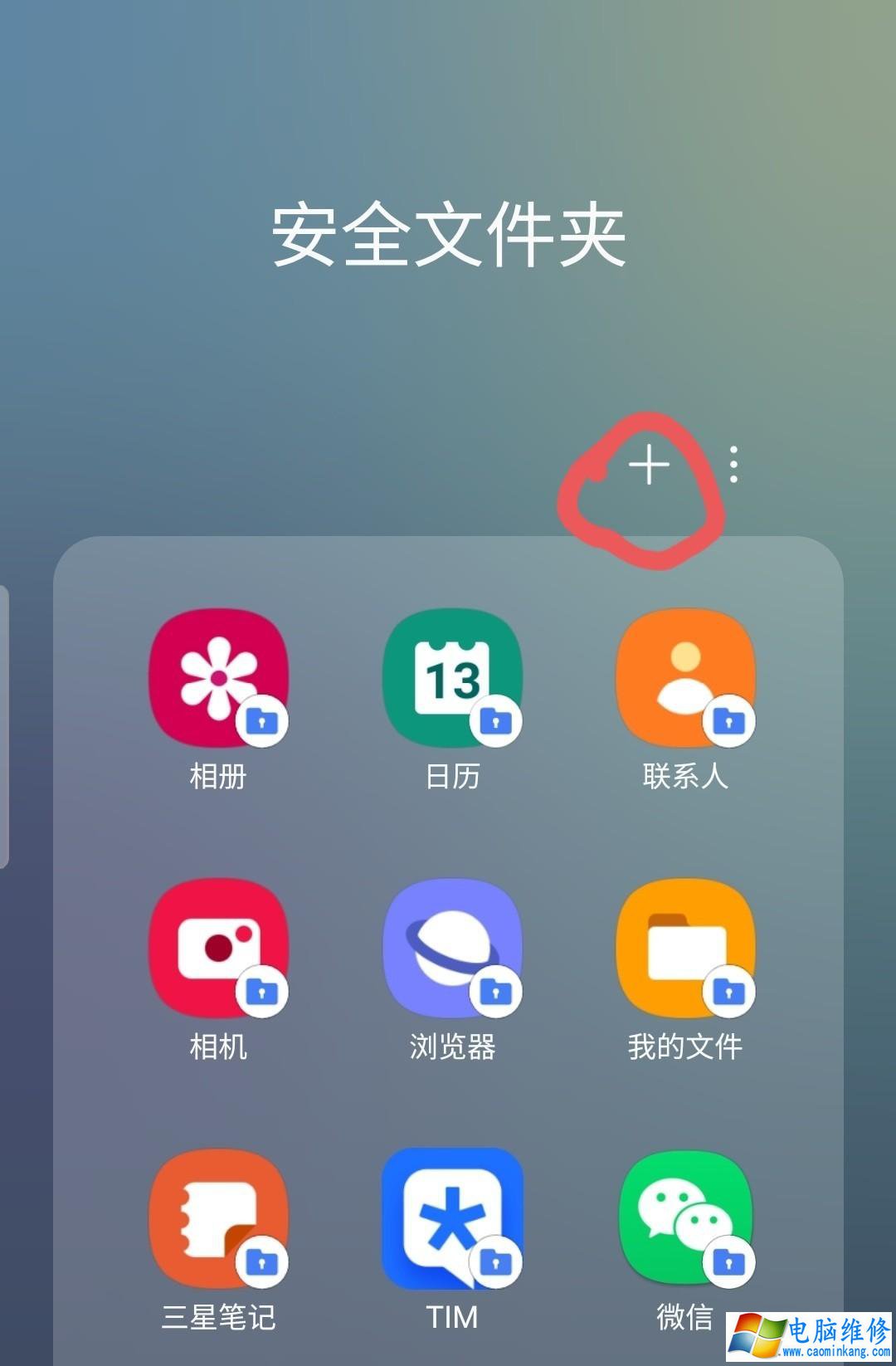Viewport: 896px width, 1366px height.
Task: Open the 浏览器 browser app
Action: point(452,948)
